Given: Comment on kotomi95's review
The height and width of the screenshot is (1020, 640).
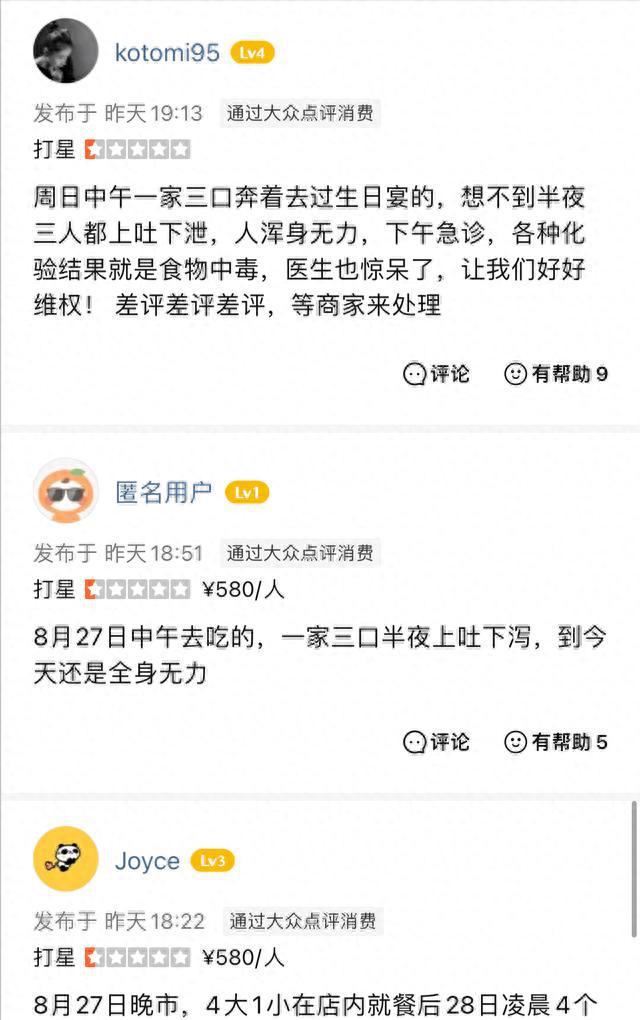Looking at the screenshot, I should pos(436,374).
